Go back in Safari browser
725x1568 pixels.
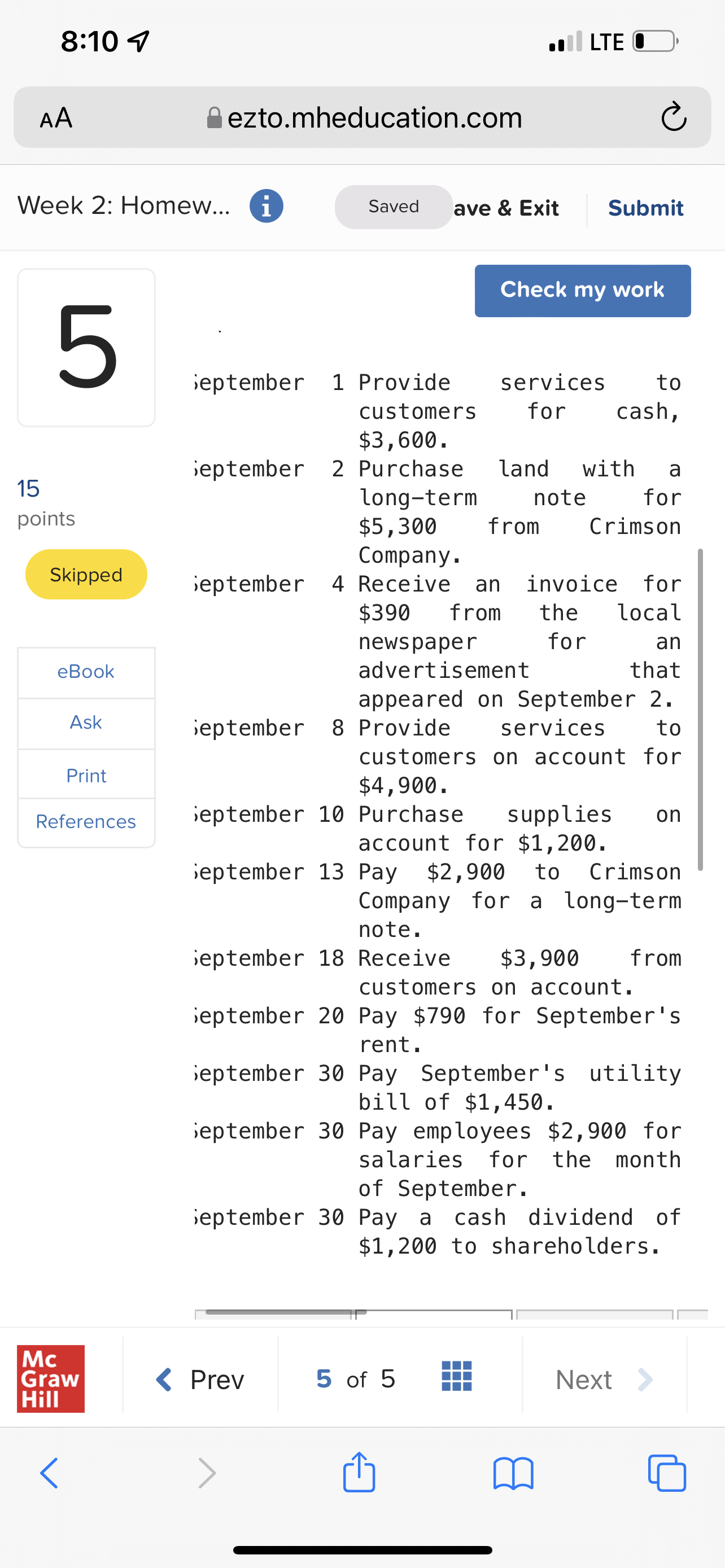pos(49,1473)
